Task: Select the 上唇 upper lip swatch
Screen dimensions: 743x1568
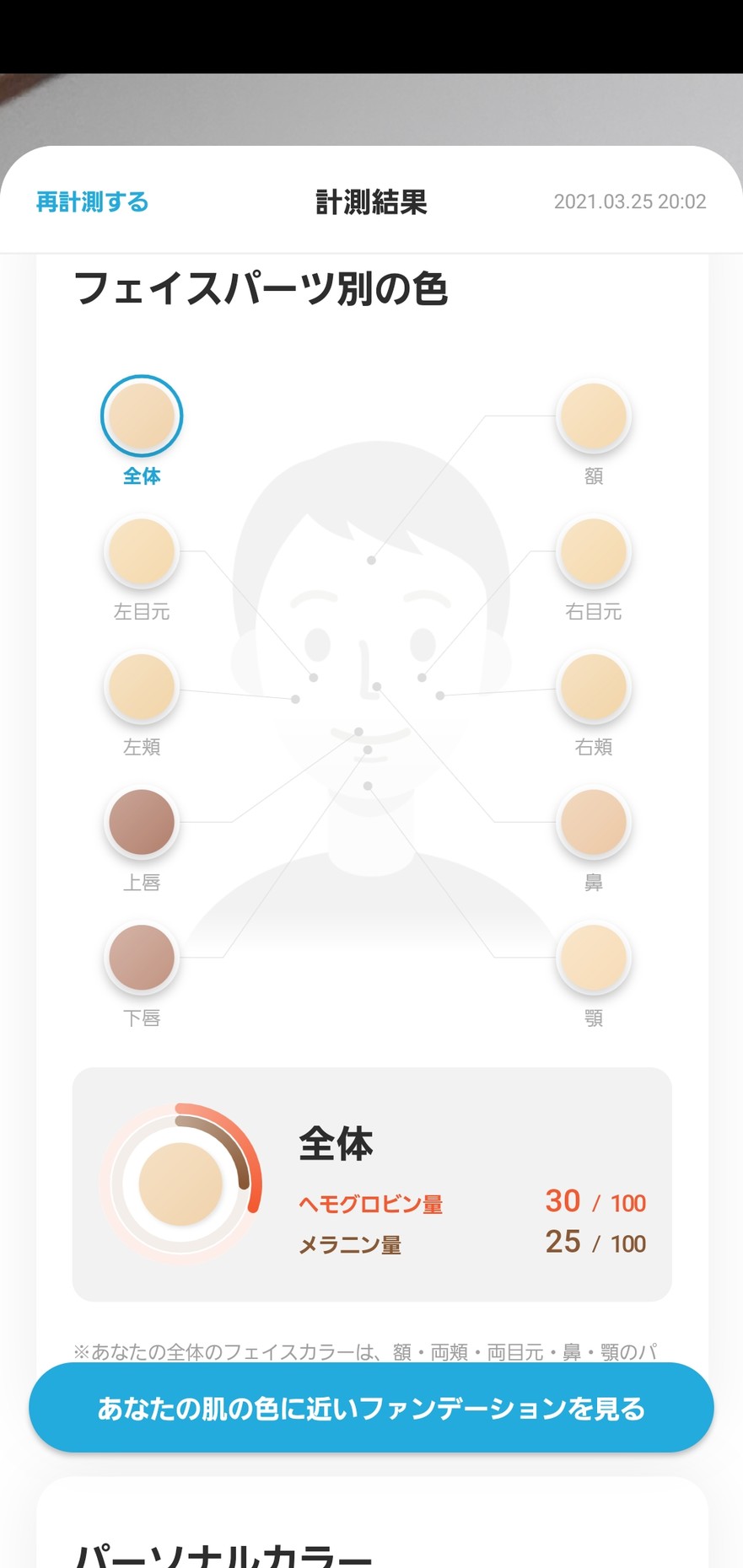Action: pyautogui.click(x=142, y=822)
